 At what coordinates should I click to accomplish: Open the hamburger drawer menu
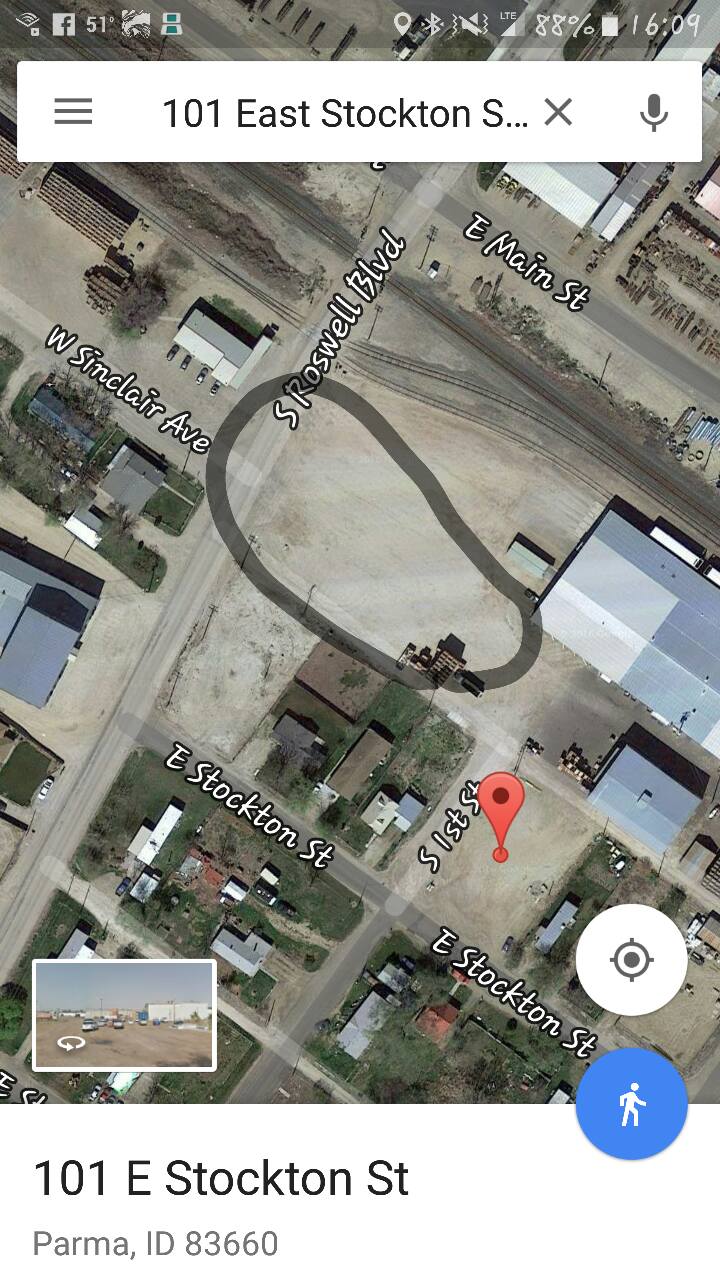73,112
